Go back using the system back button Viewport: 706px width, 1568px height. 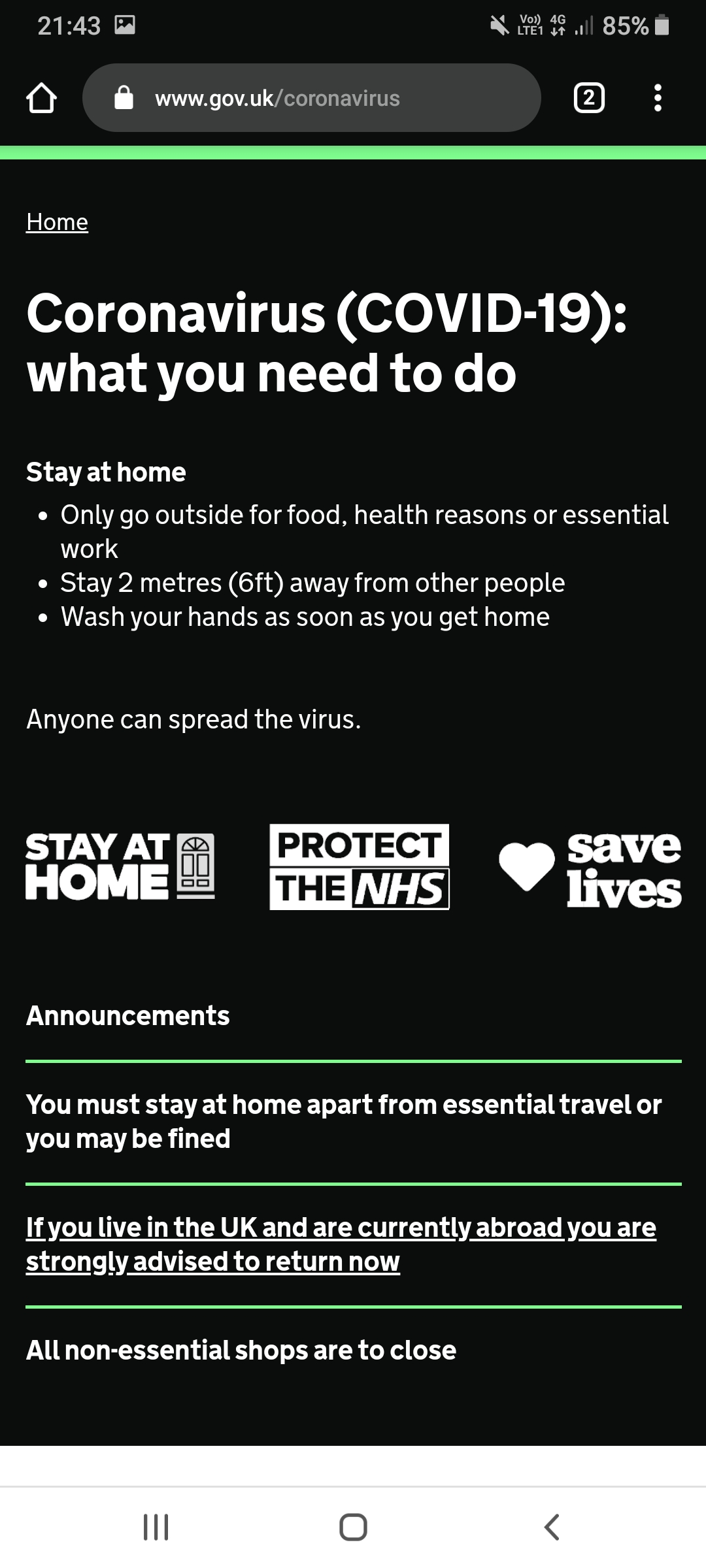pyautogui.click(x=551, y=1527)
